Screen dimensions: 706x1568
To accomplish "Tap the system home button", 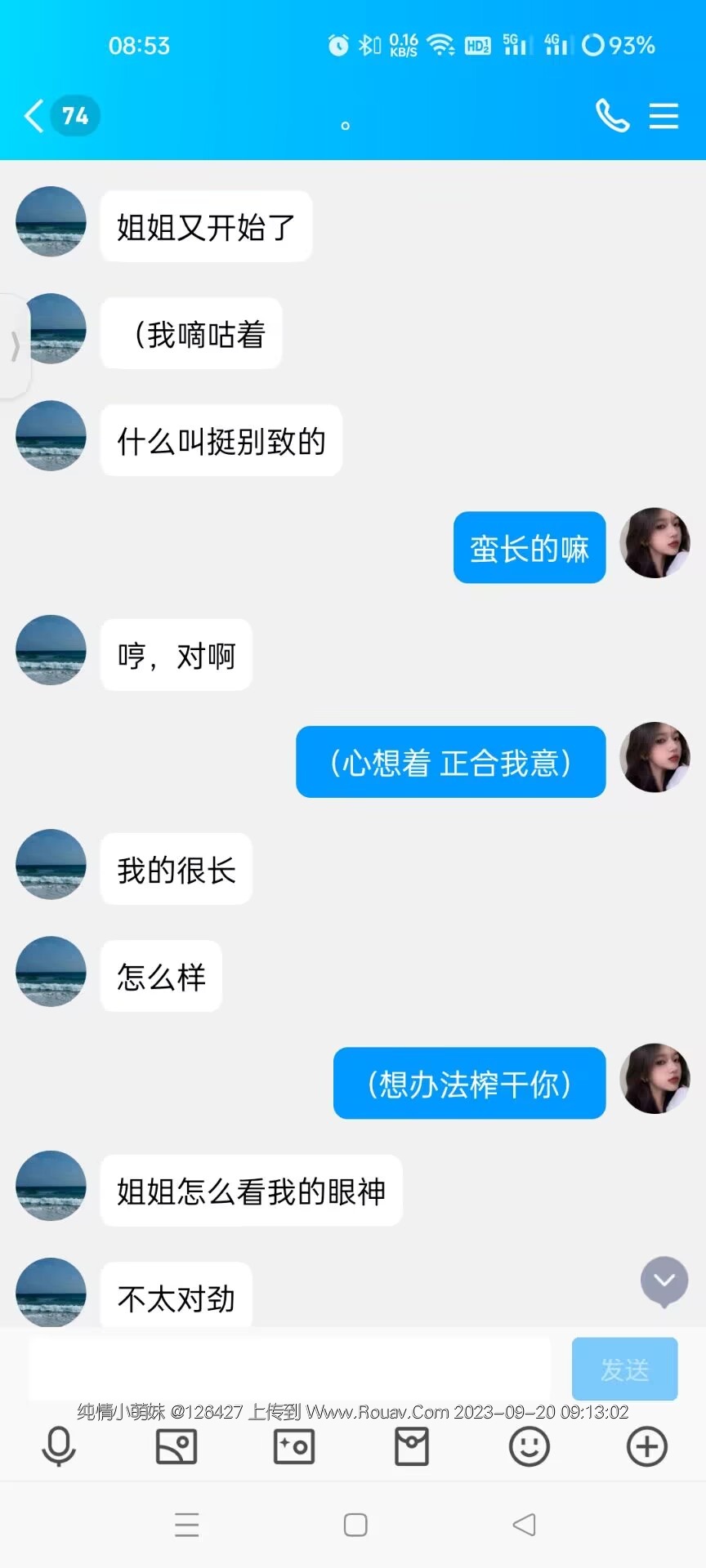I will pos(355,1525).
